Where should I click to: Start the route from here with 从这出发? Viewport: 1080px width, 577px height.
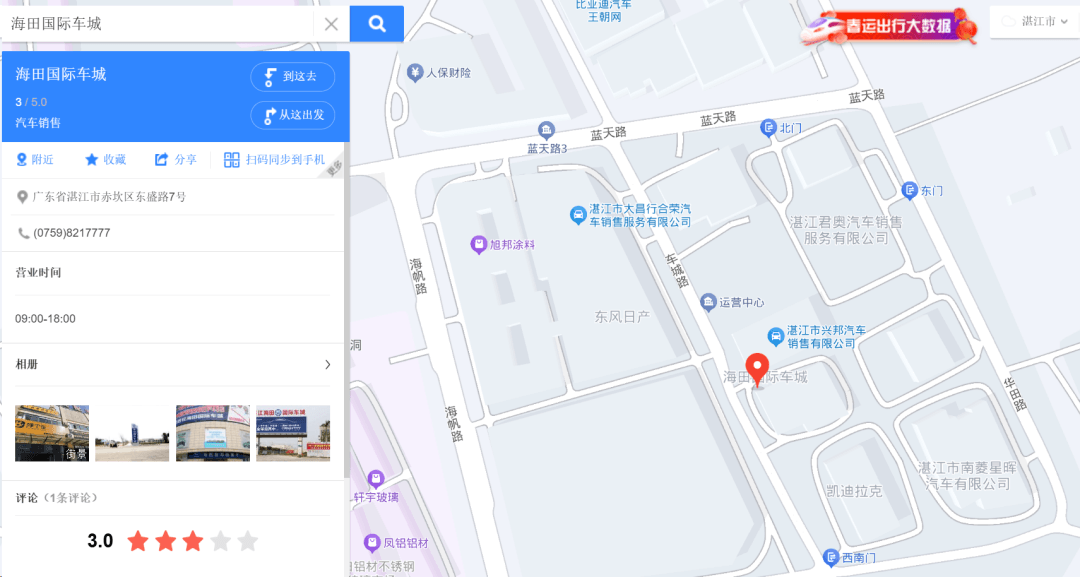pyautogui.click(x=292, y=115)
